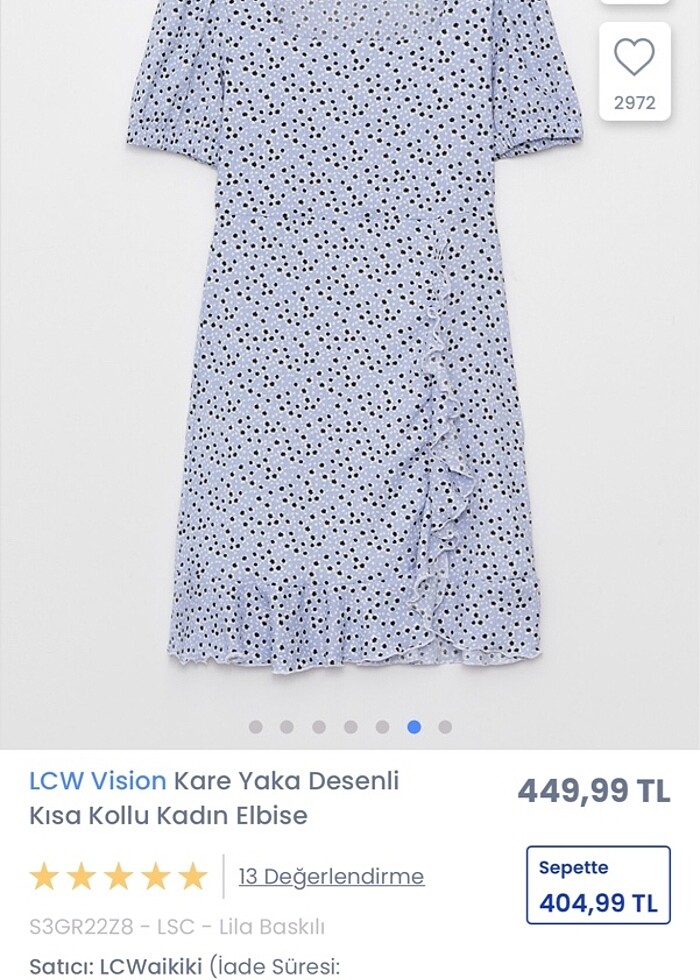This screenshot has height=980, width=700.
Task: Open the 13 Değerlendirme reviews link
Action: pos(331,877)
